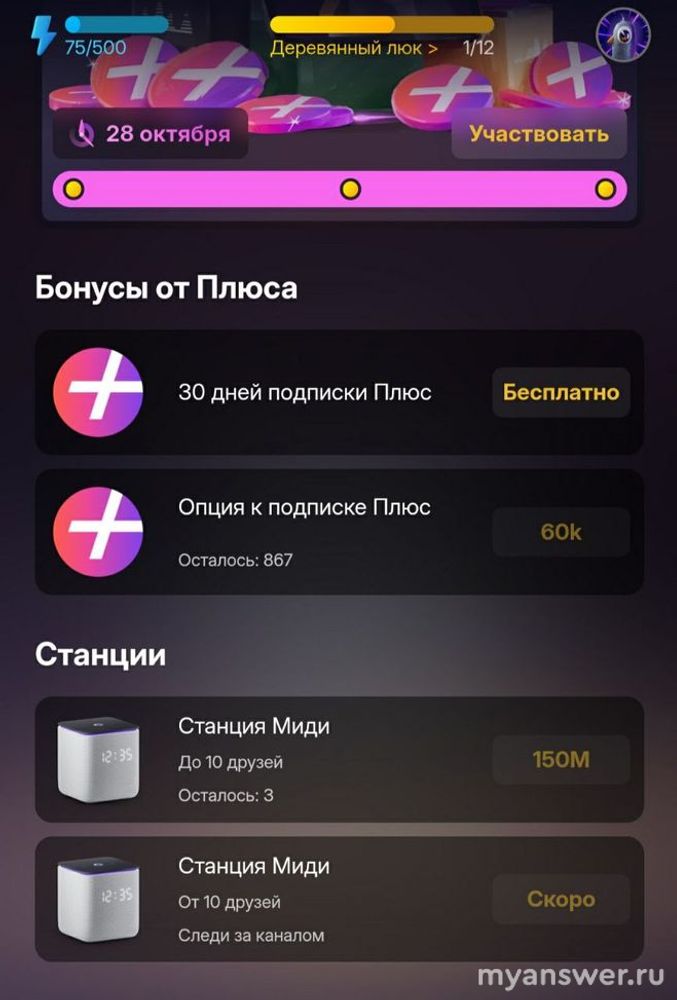The height and width of the screenshot is (1000, 677).
Task: Tap Скоро on the Станция Миди row
Action: [x=560, y=899]
